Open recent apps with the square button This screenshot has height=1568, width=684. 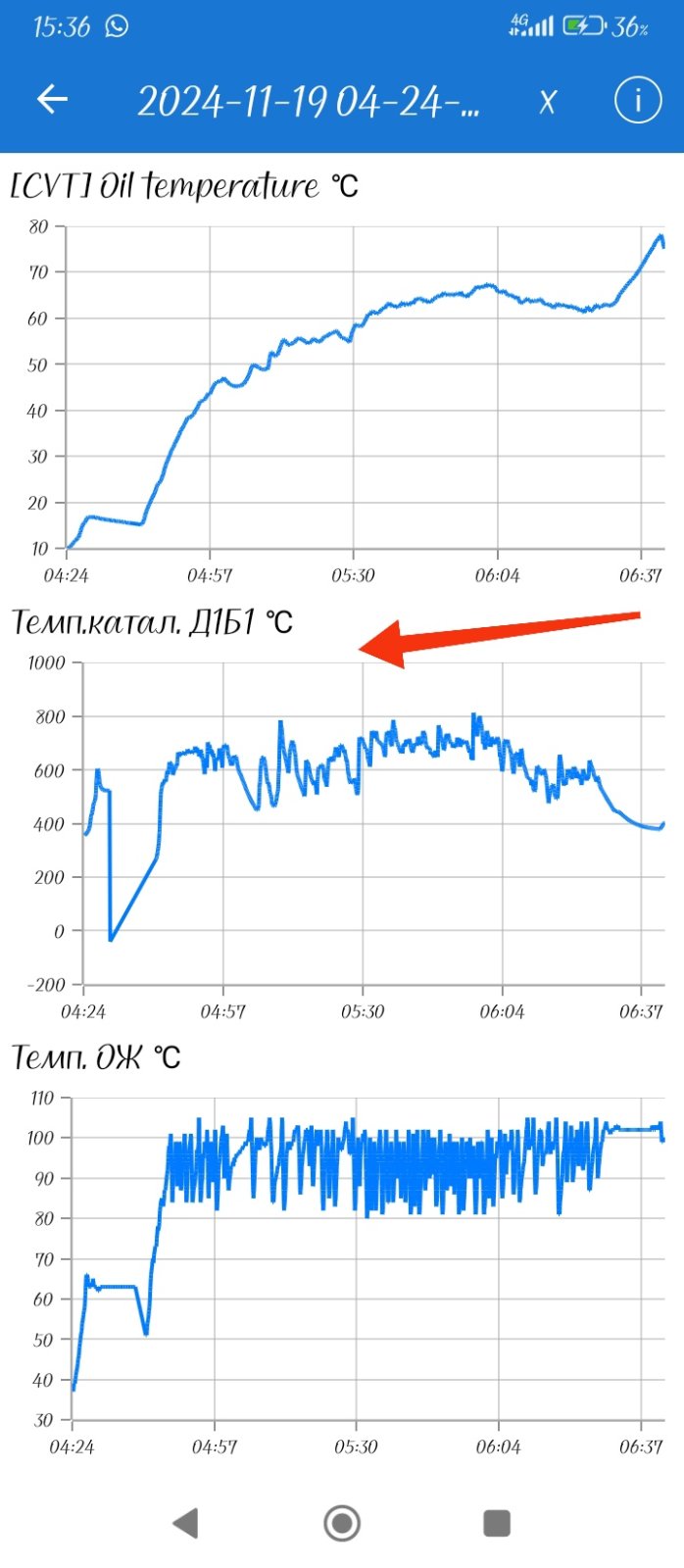click(498, 1523)
